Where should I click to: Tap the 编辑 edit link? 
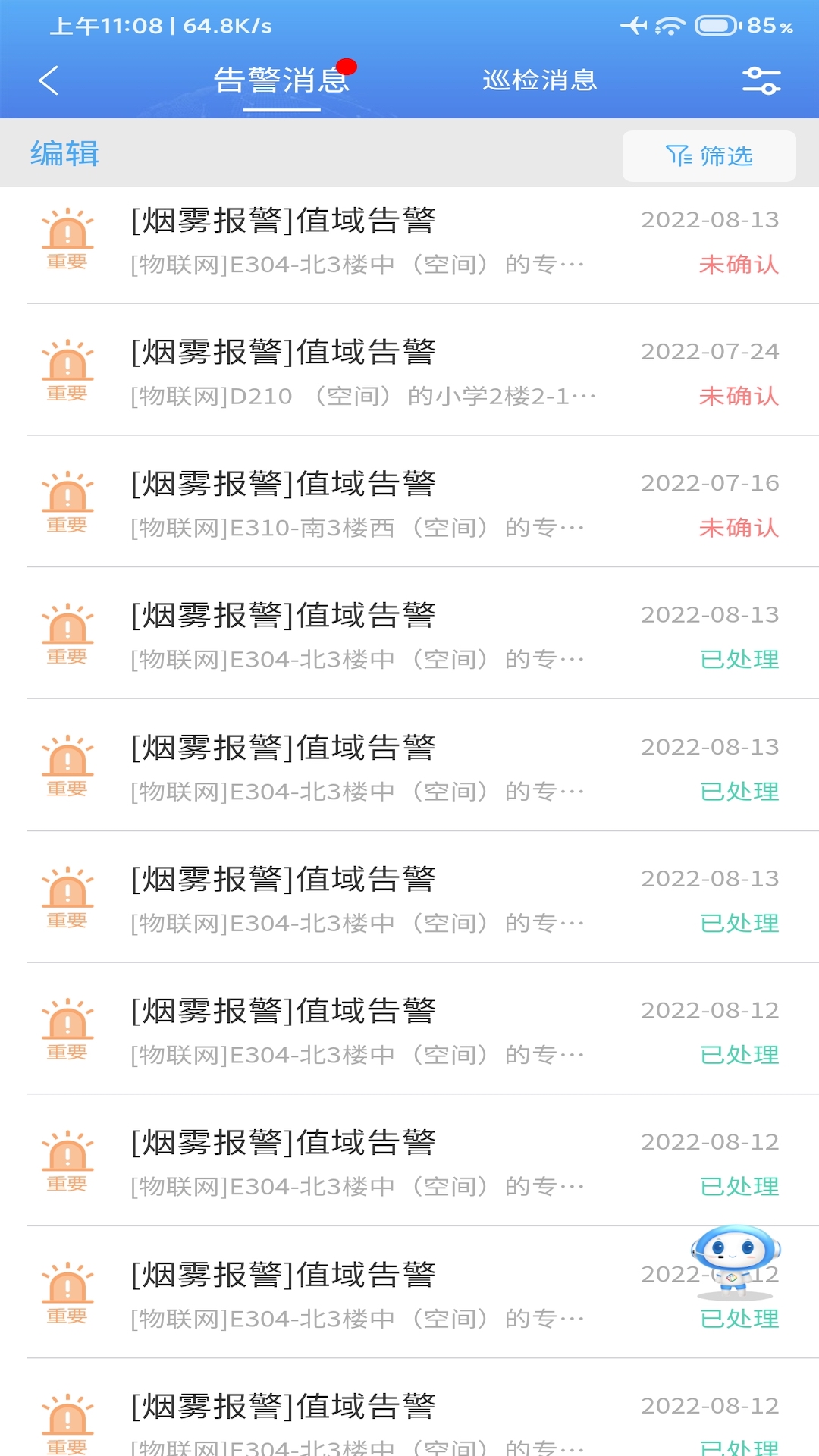point(64,154)
